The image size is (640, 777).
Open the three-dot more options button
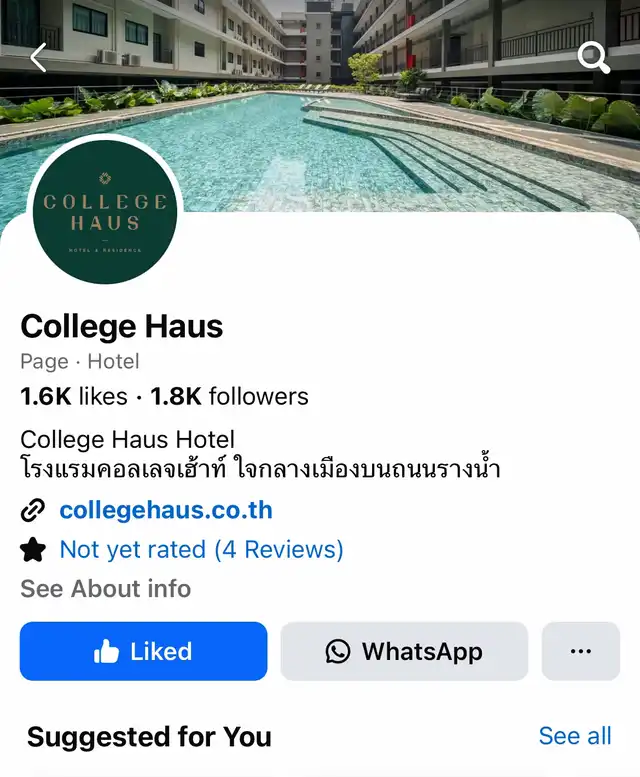click(x=580, y=652)
